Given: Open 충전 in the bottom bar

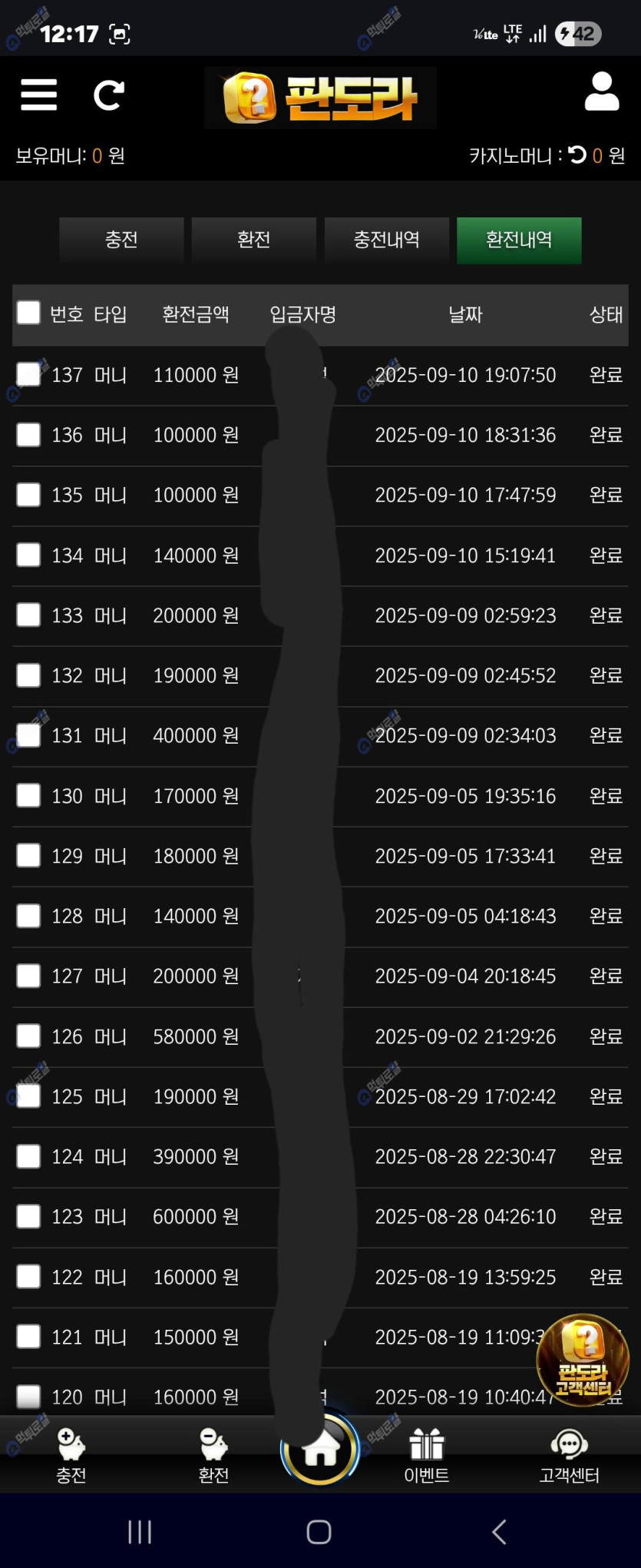Looking at the screenshot, I should 71,1455.
